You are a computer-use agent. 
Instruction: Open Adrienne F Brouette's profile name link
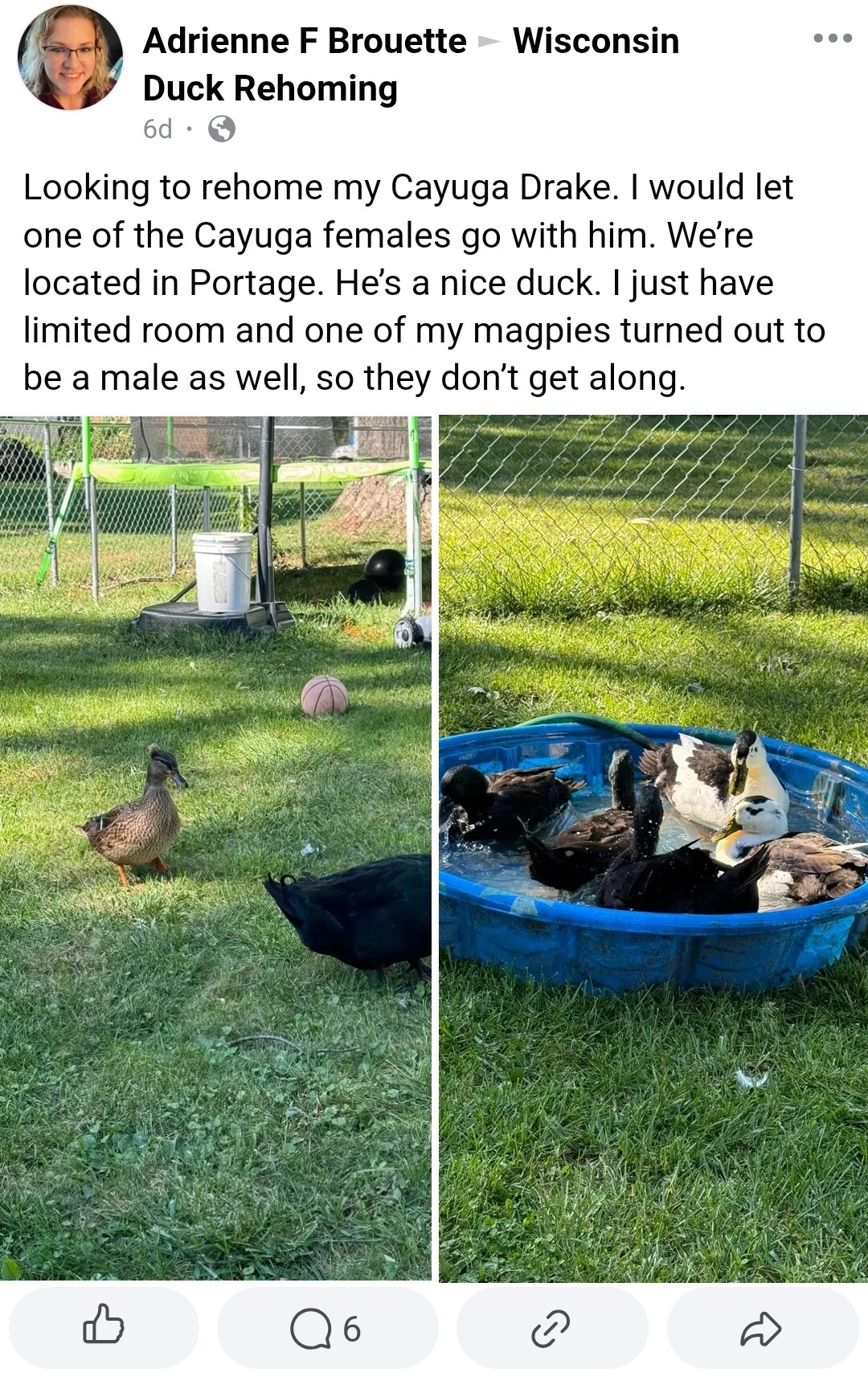[x=304, y=41]
